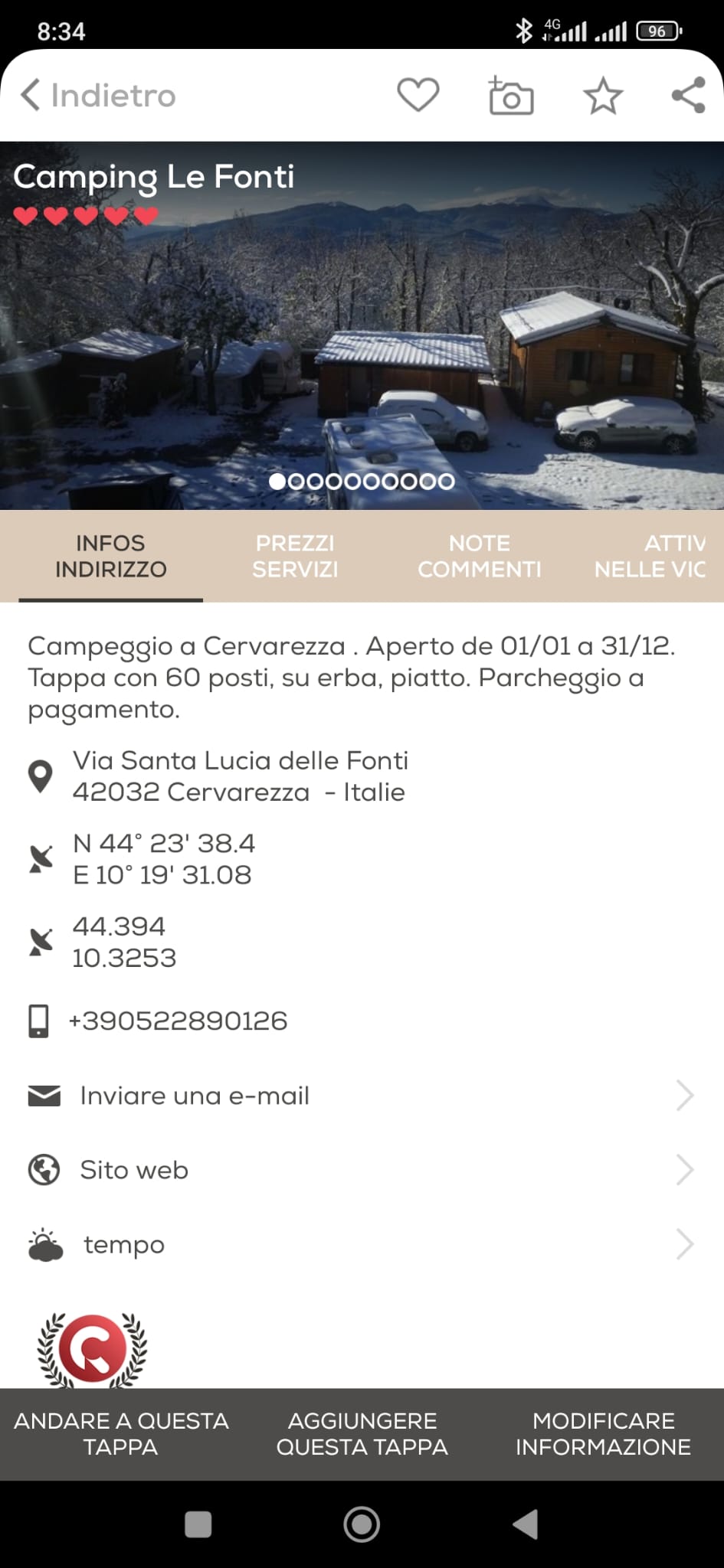Image resolution: width=724 pixels, height=1568 pixels.
Task: Go back with the Indietro button
Action: click(x=98, y=96)
